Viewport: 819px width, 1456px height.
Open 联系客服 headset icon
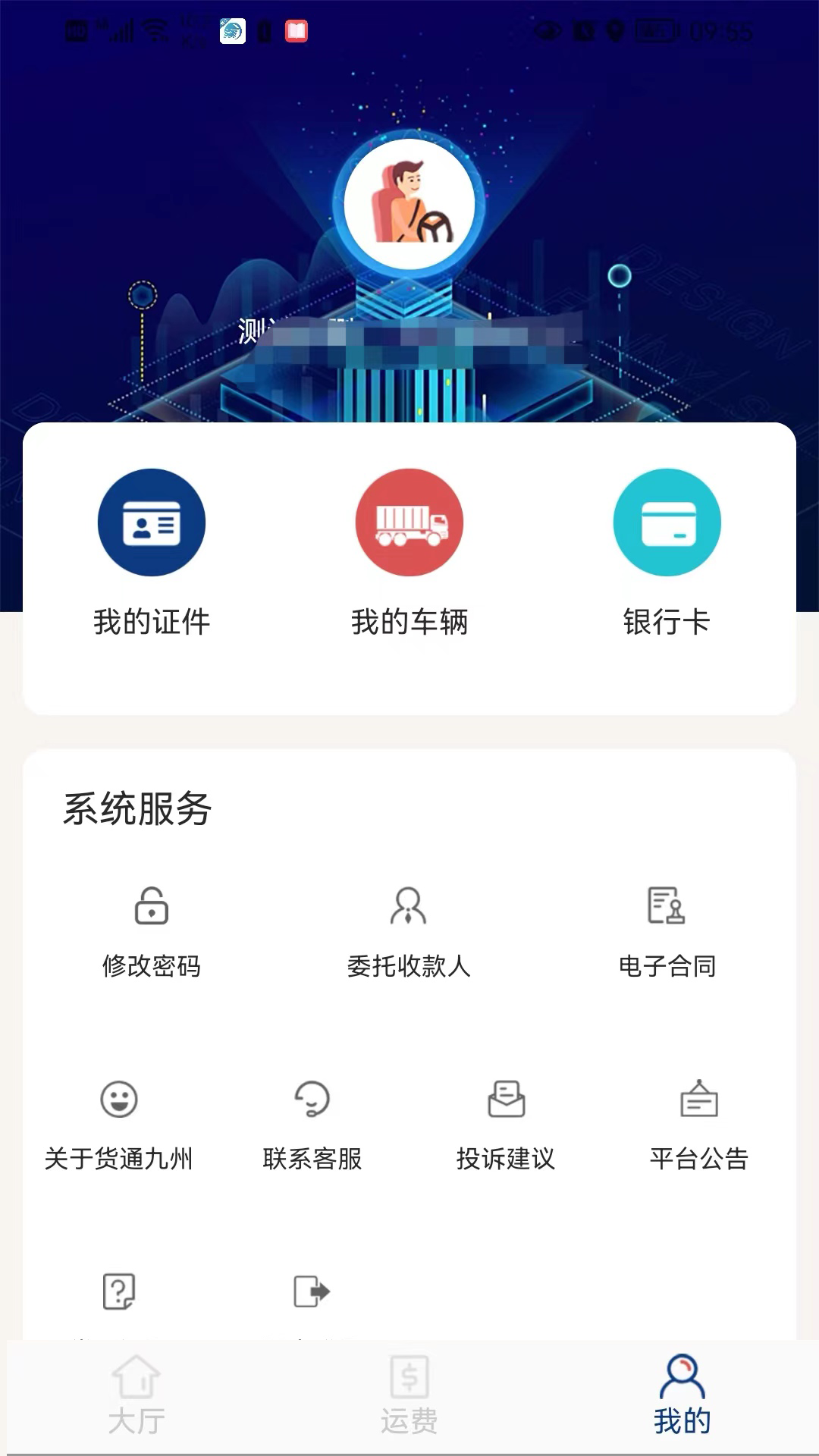(x=312, y=1101)
